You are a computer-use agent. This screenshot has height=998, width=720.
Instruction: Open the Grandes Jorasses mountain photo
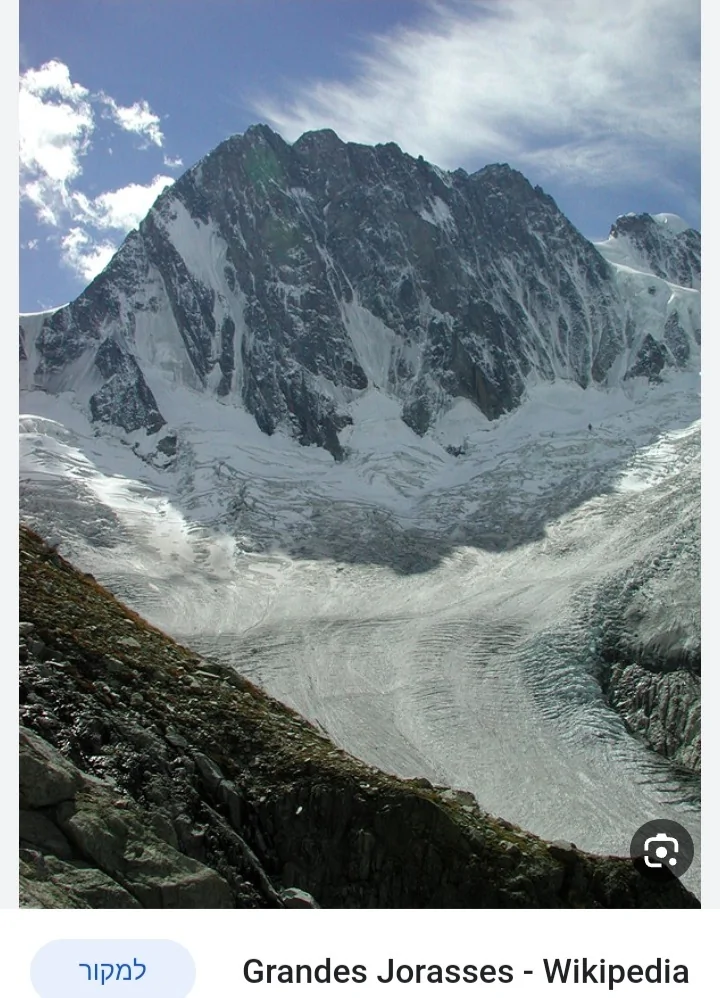click(360, 450)
